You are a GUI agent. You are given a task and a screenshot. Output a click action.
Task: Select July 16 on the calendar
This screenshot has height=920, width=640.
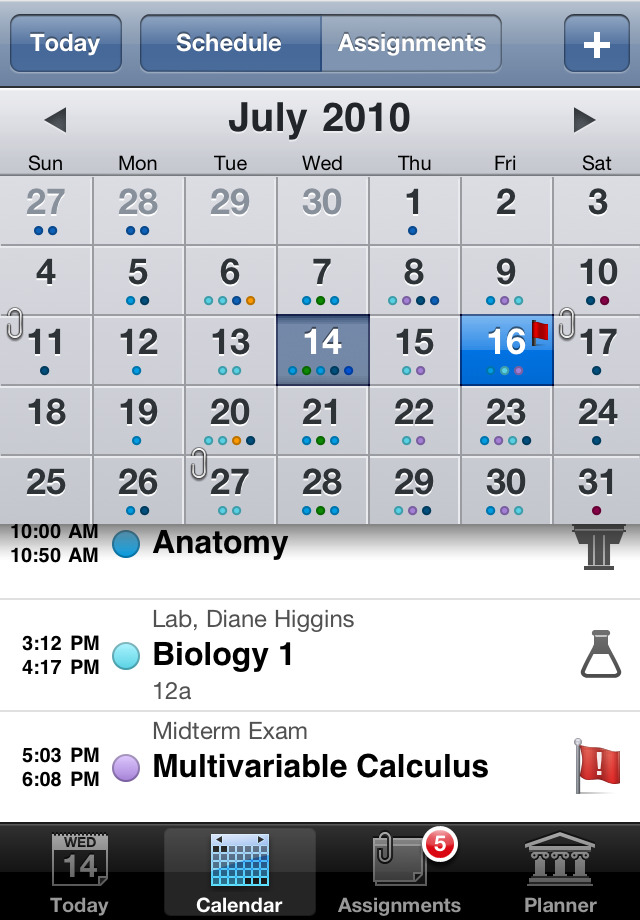(506, 350)
